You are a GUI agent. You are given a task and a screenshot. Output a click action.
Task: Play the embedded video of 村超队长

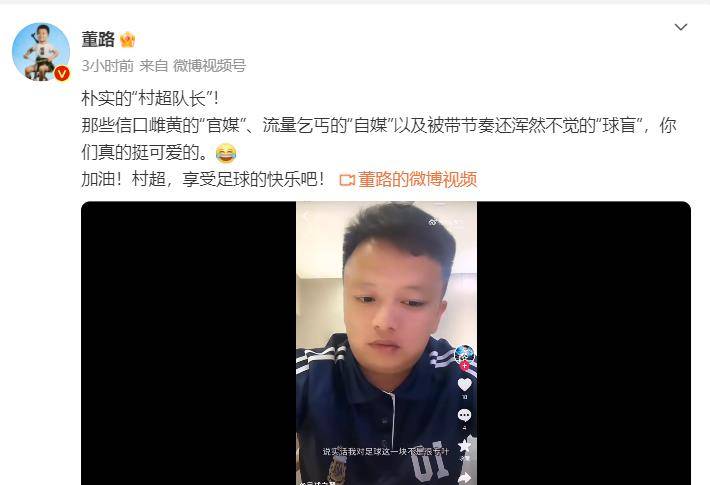(386, 342)
